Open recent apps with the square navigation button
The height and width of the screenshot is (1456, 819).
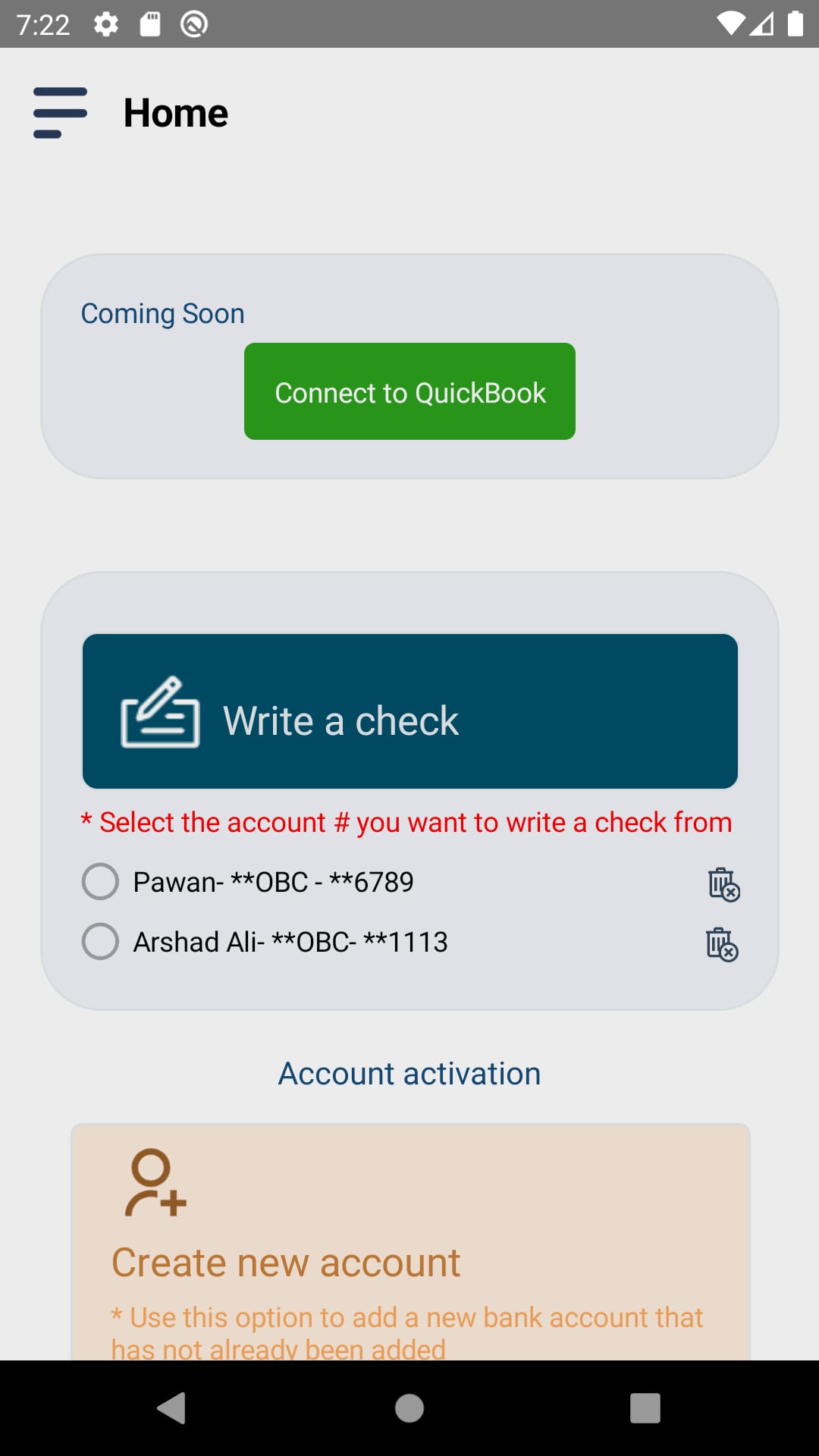pos(644,1409)
